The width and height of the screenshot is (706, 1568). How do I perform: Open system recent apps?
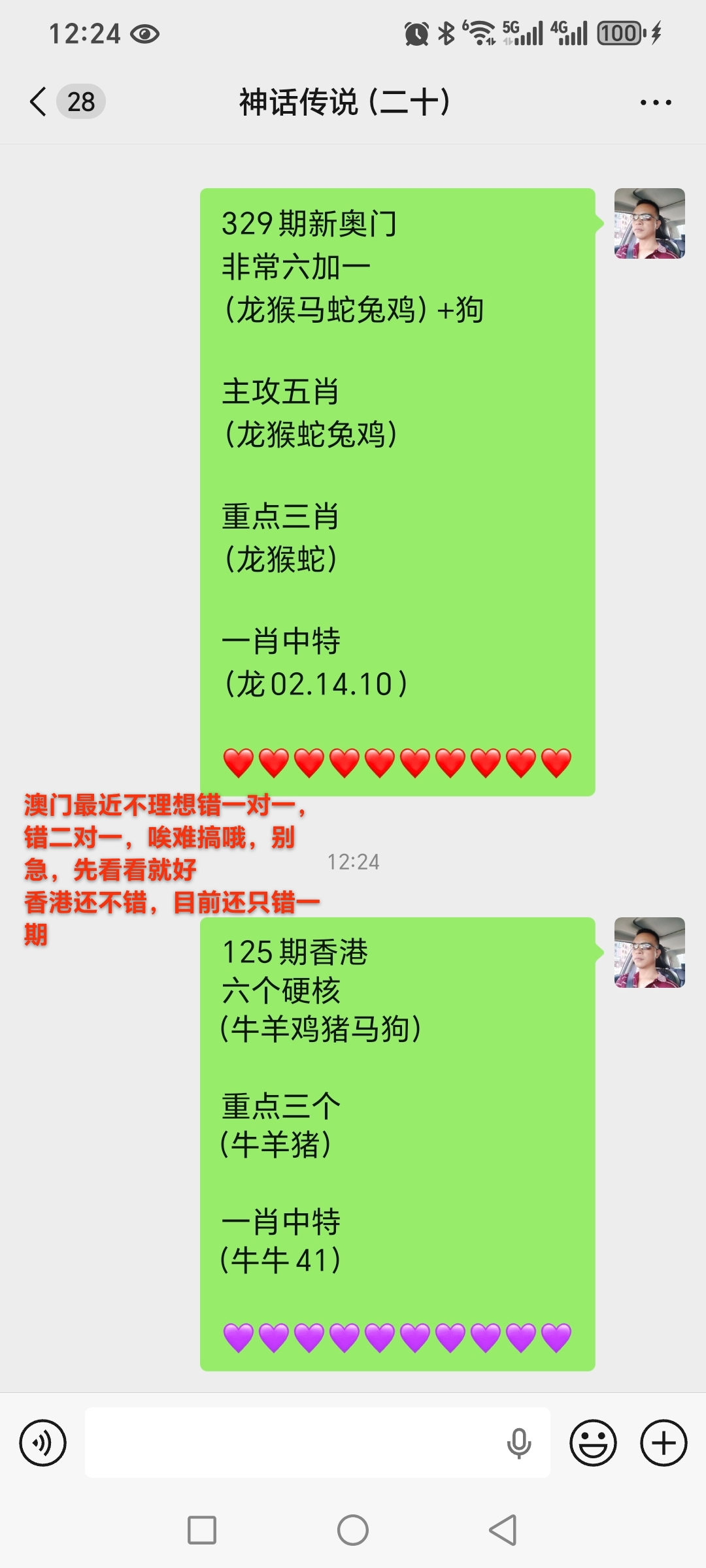pos(202,1530)
